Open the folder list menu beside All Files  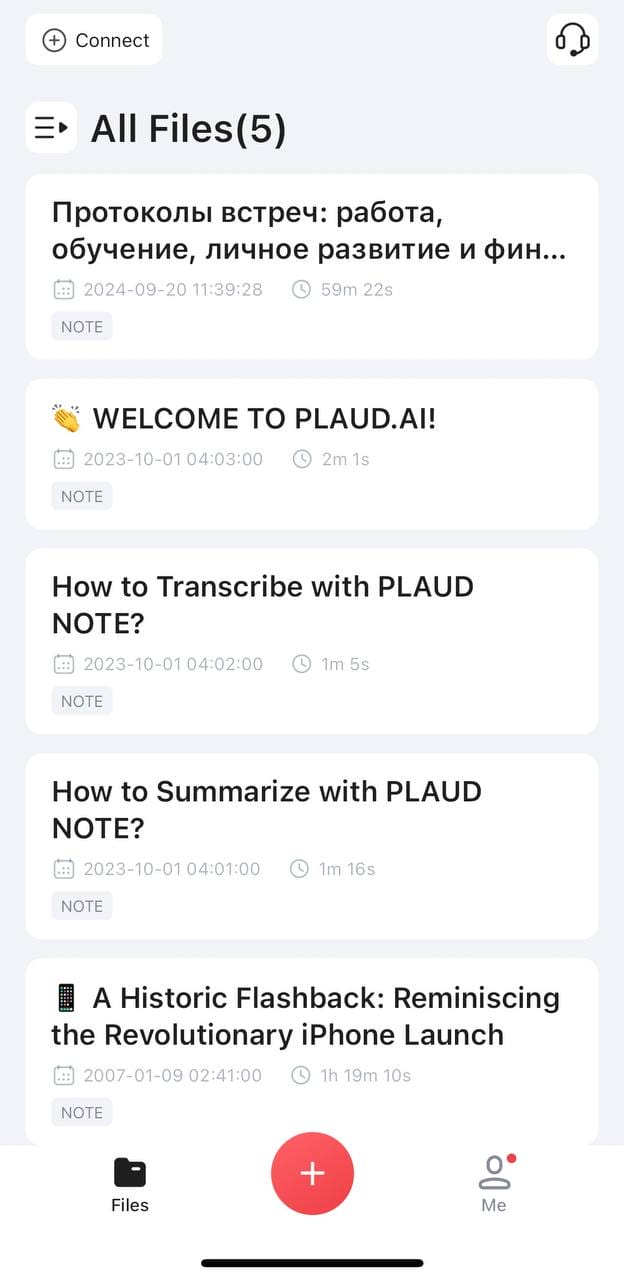(51, 128)
